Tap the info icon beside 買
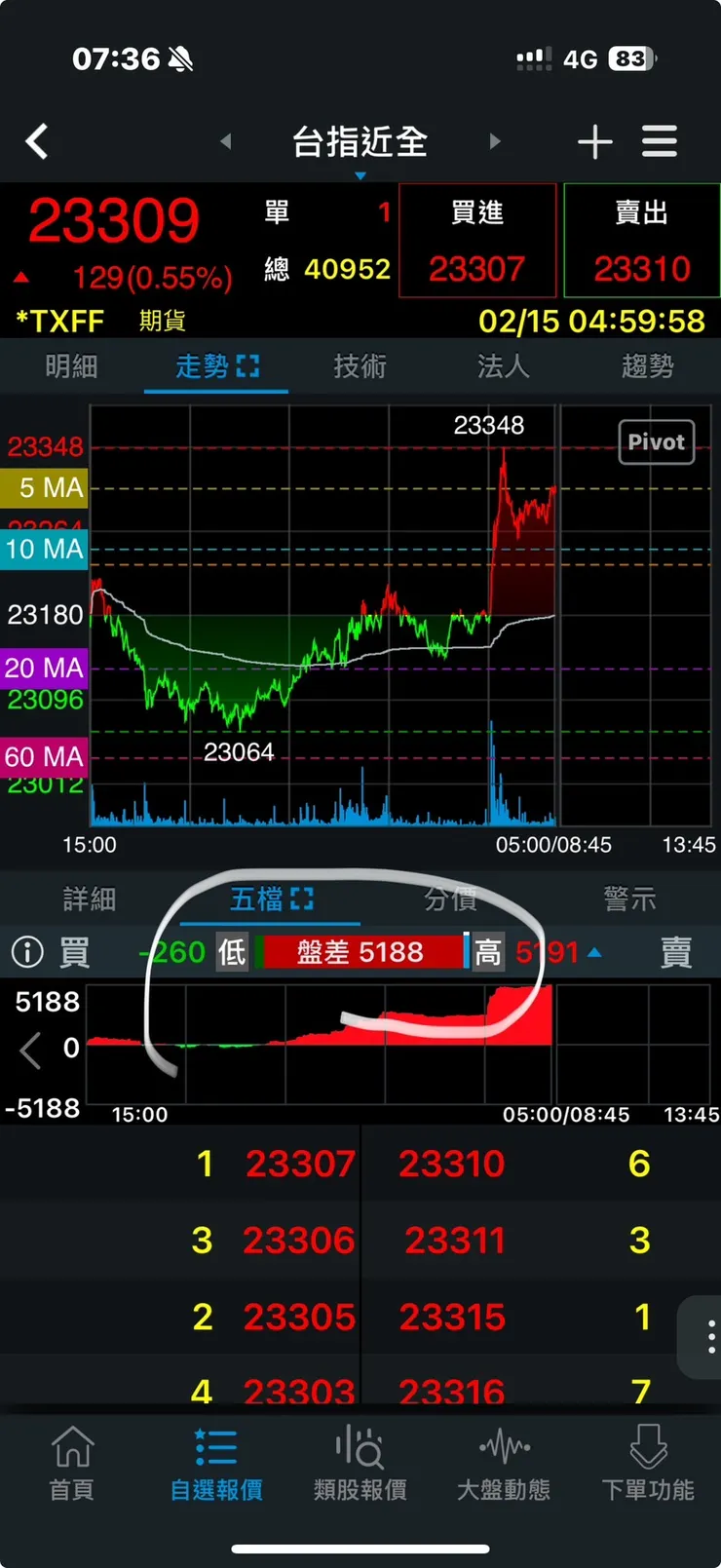The height and width of the screenshot is (1568, 721). click(27, 952)
